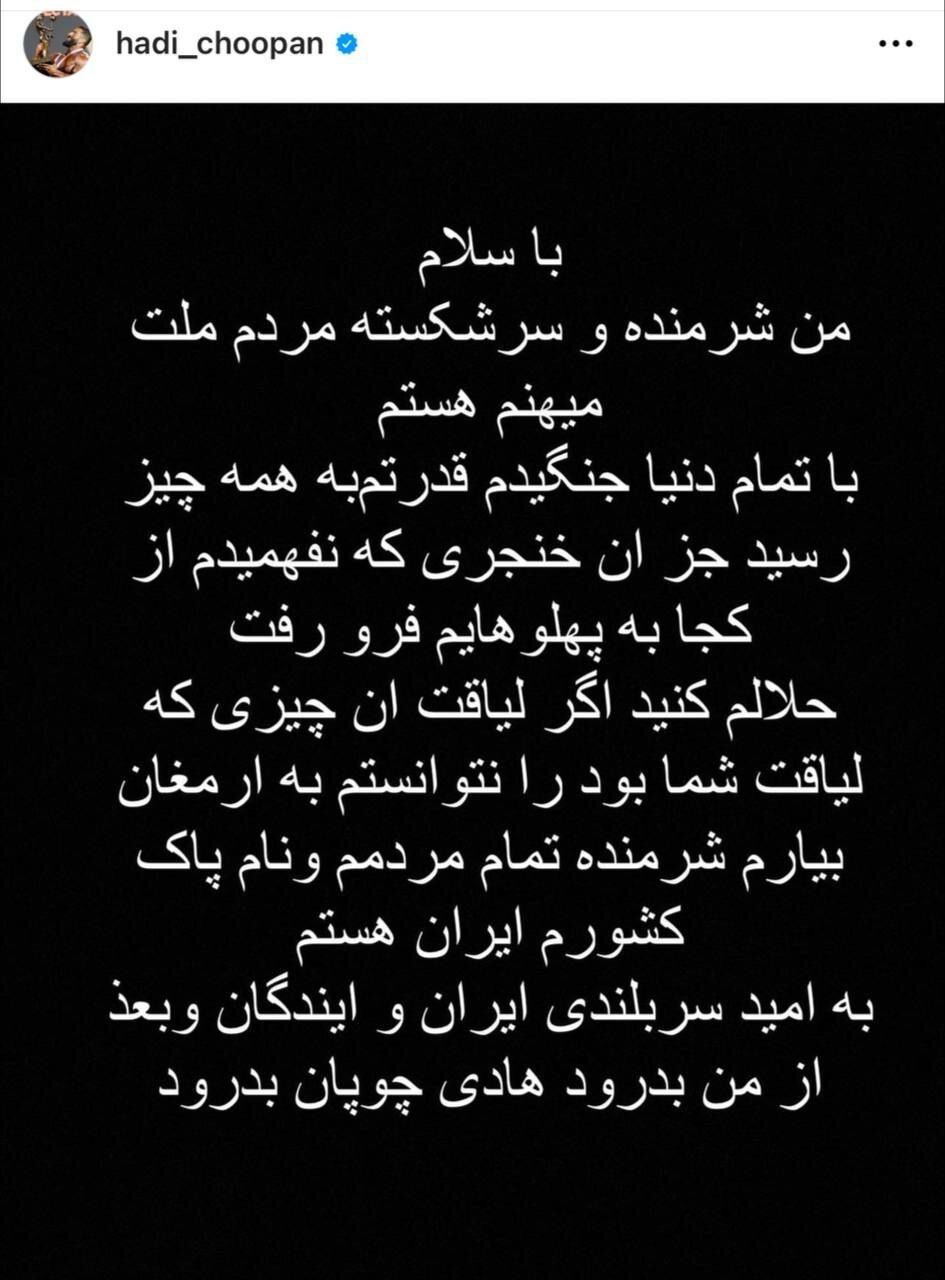Tap the Persian farewell text image

472,680
